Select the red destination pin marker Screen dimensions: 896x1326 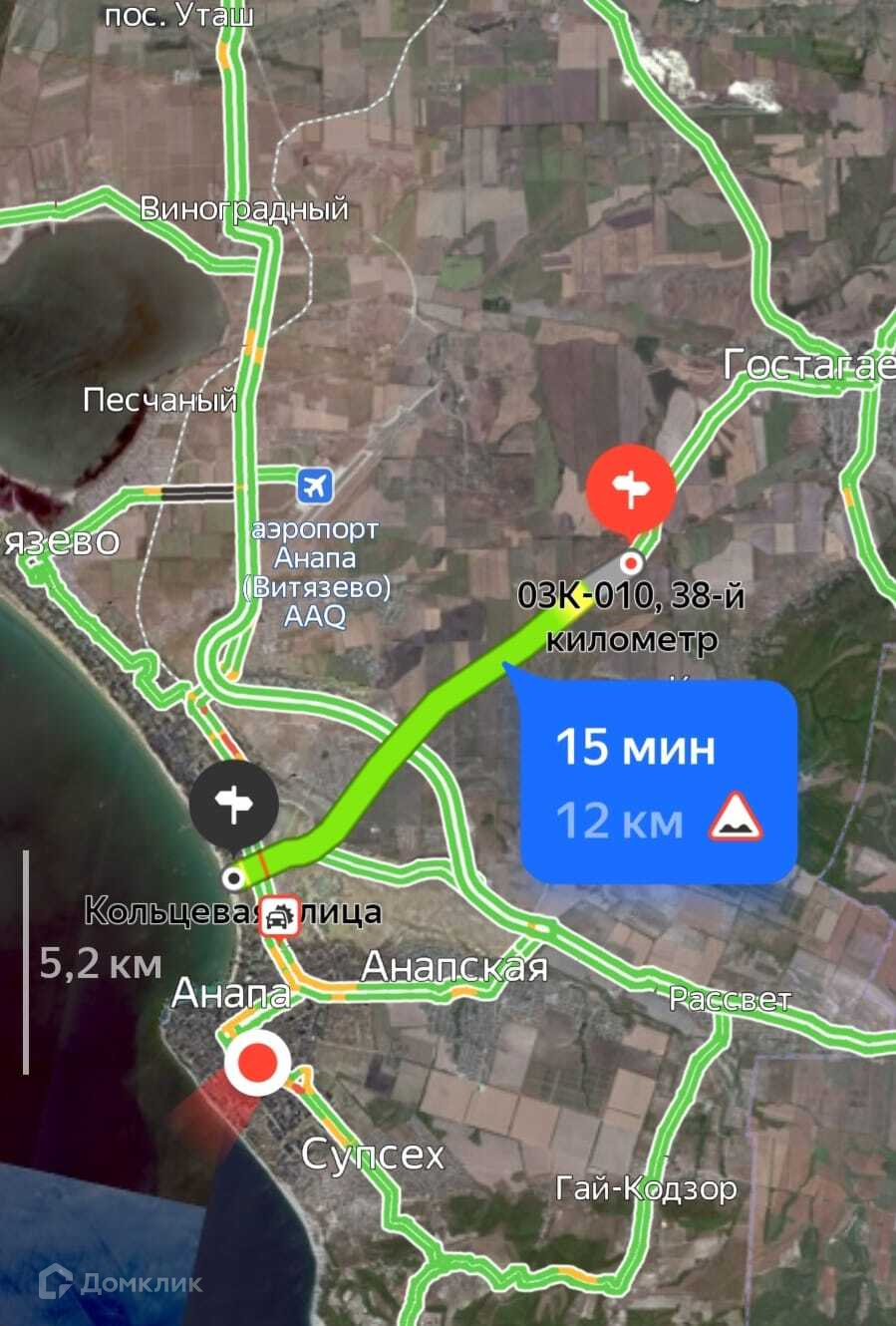coord(630,490)
